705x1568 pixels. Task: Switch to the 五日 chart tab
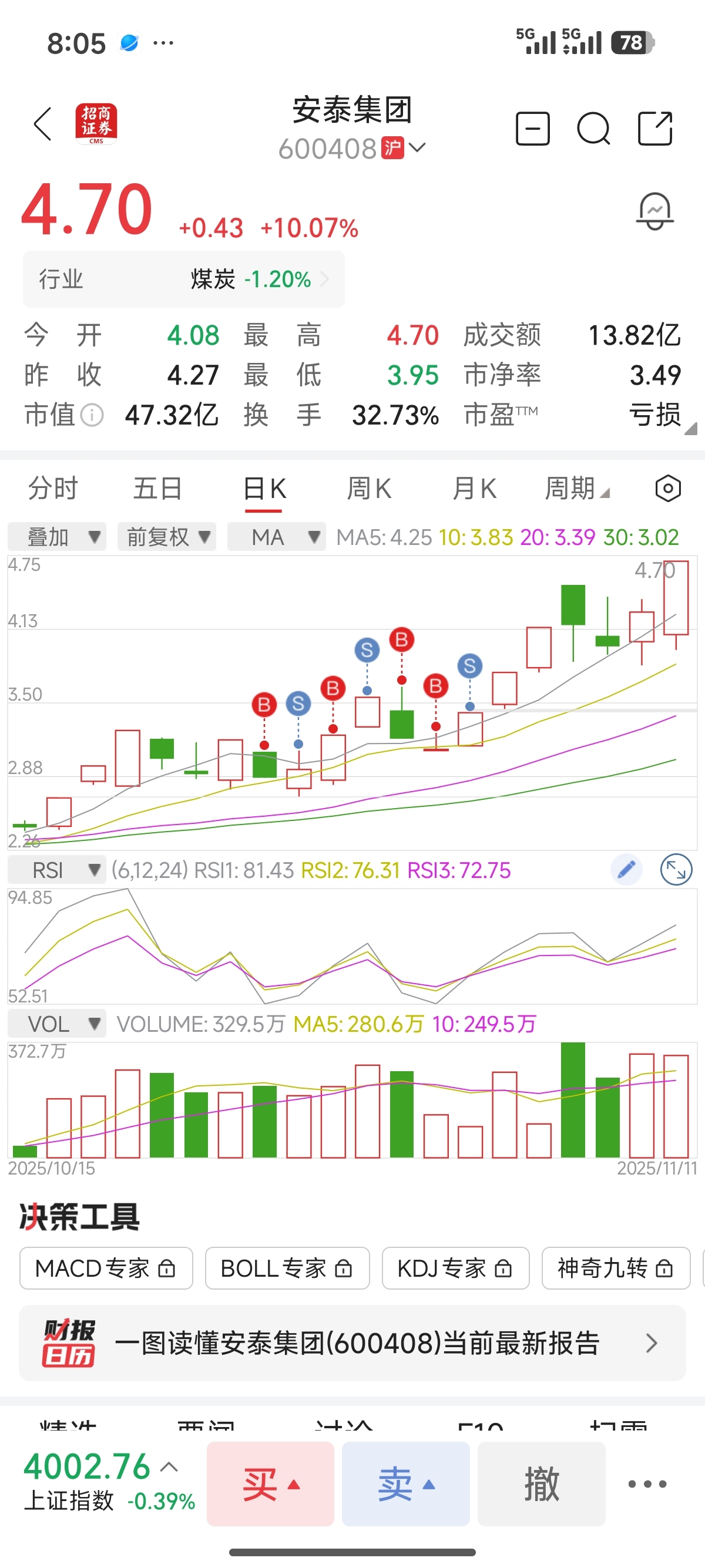click(157, 489)
